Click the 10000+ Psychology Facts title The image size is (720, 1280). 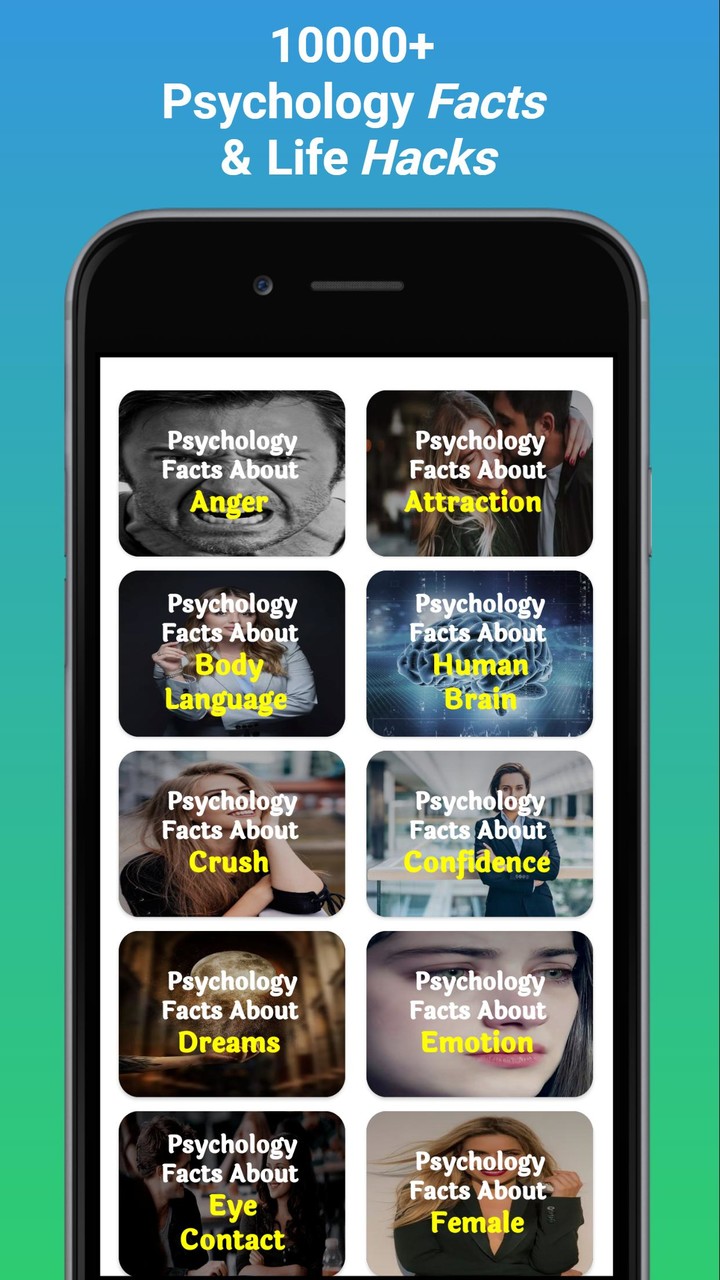(356, 100)
